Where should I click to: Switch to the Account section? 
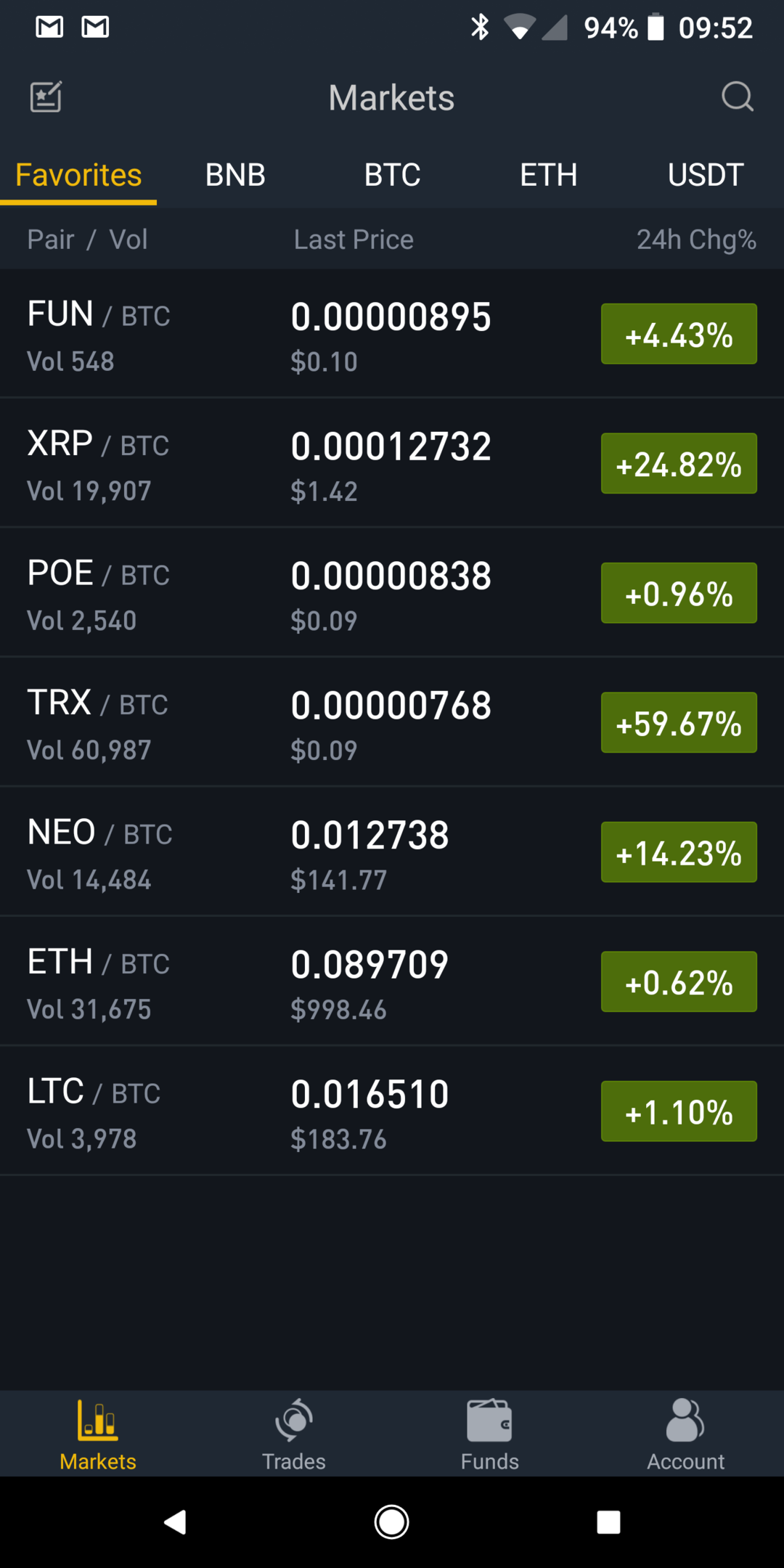[686, 1434]
